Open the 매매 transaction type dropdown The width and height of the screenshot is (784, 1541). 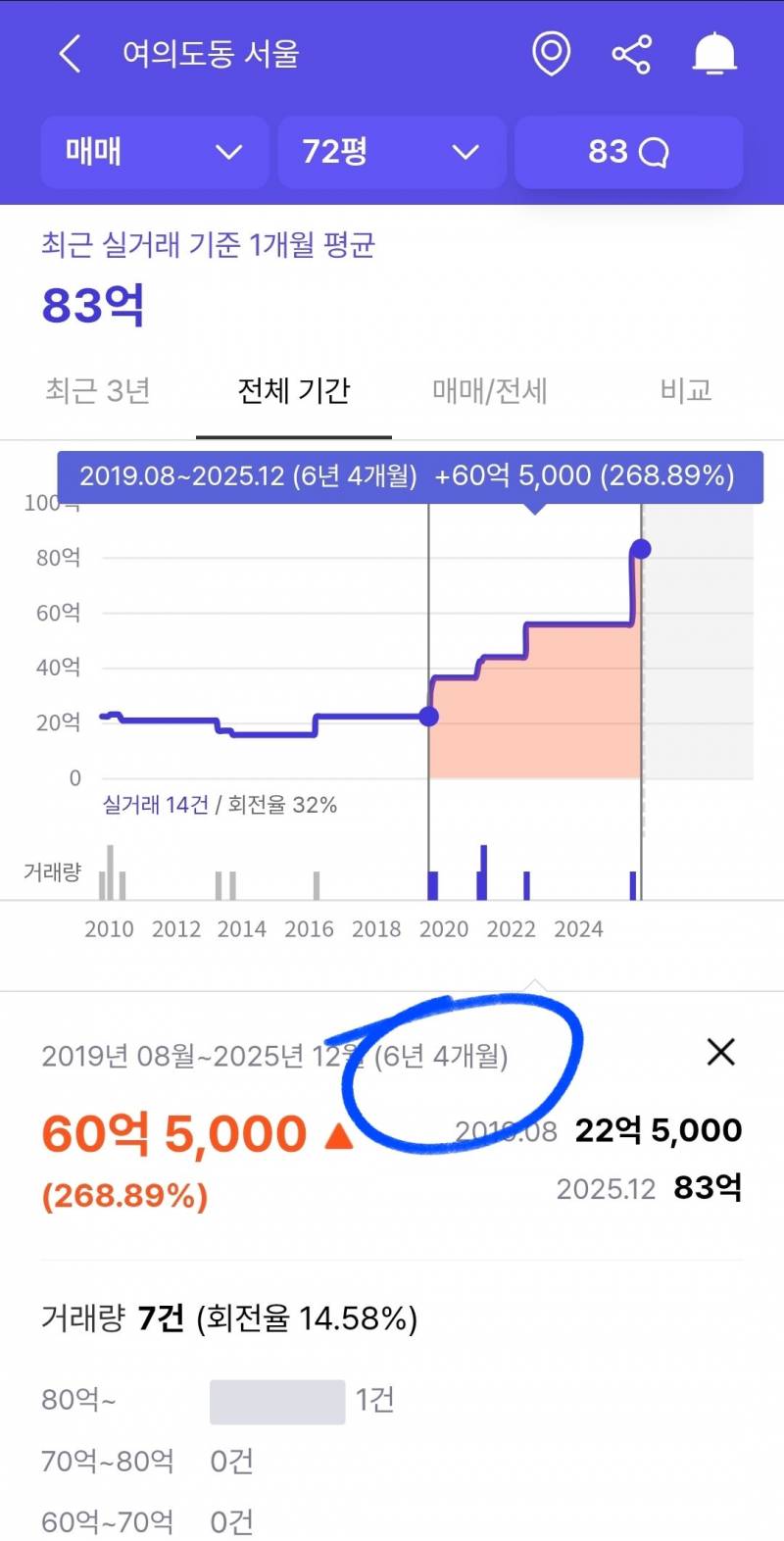[153, 152]
